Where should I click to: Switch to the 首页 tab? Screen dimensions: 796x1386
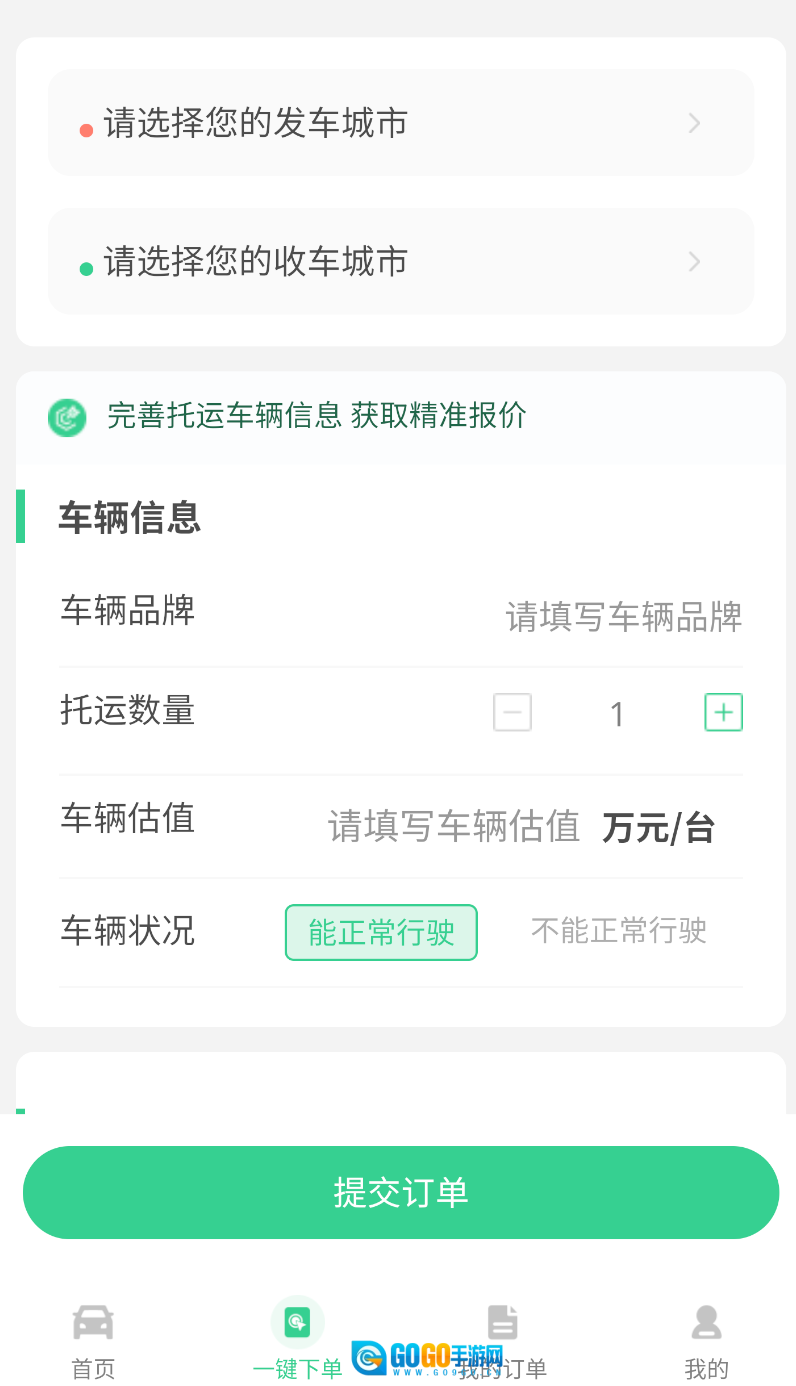(x=93, y=1340)
